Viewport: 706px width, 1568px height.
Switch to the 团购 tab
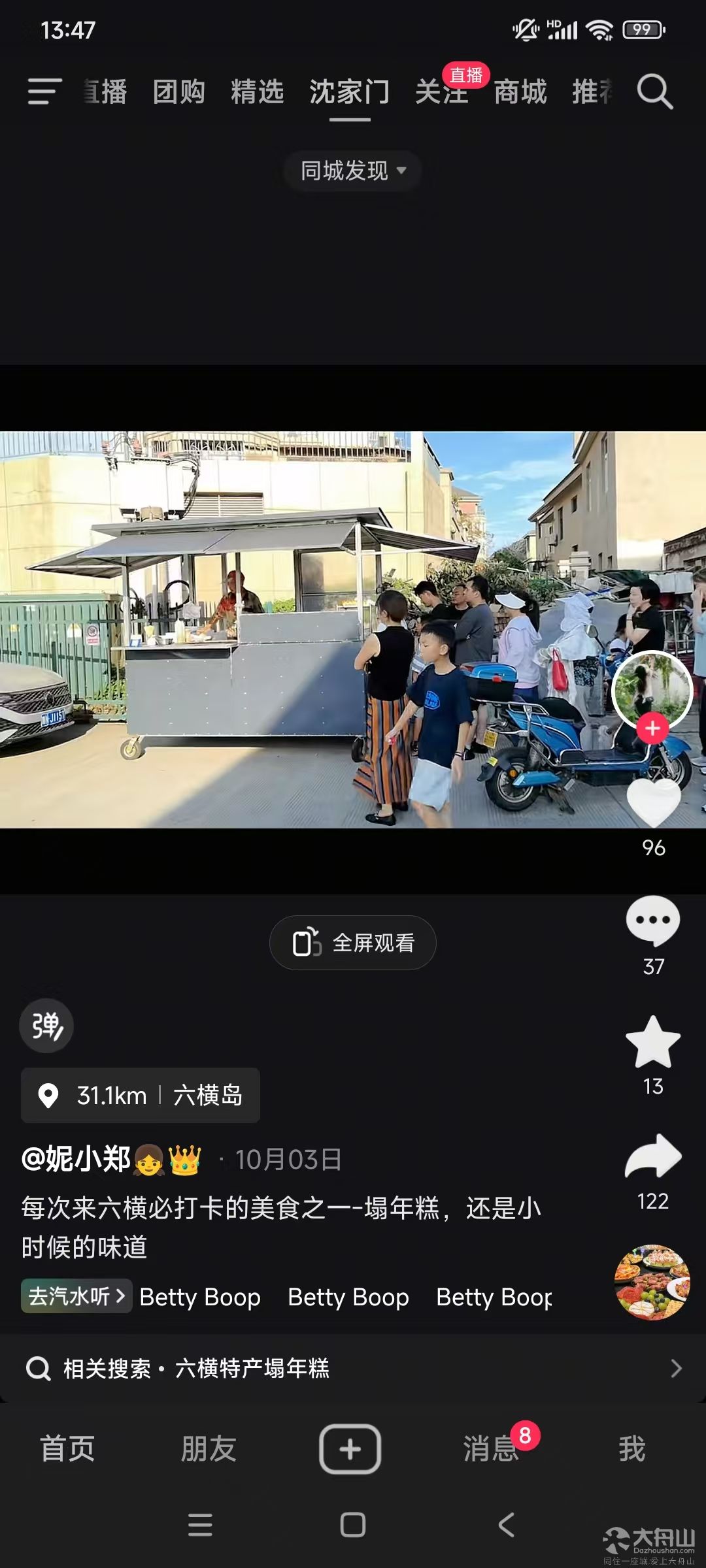pos(178,91)
